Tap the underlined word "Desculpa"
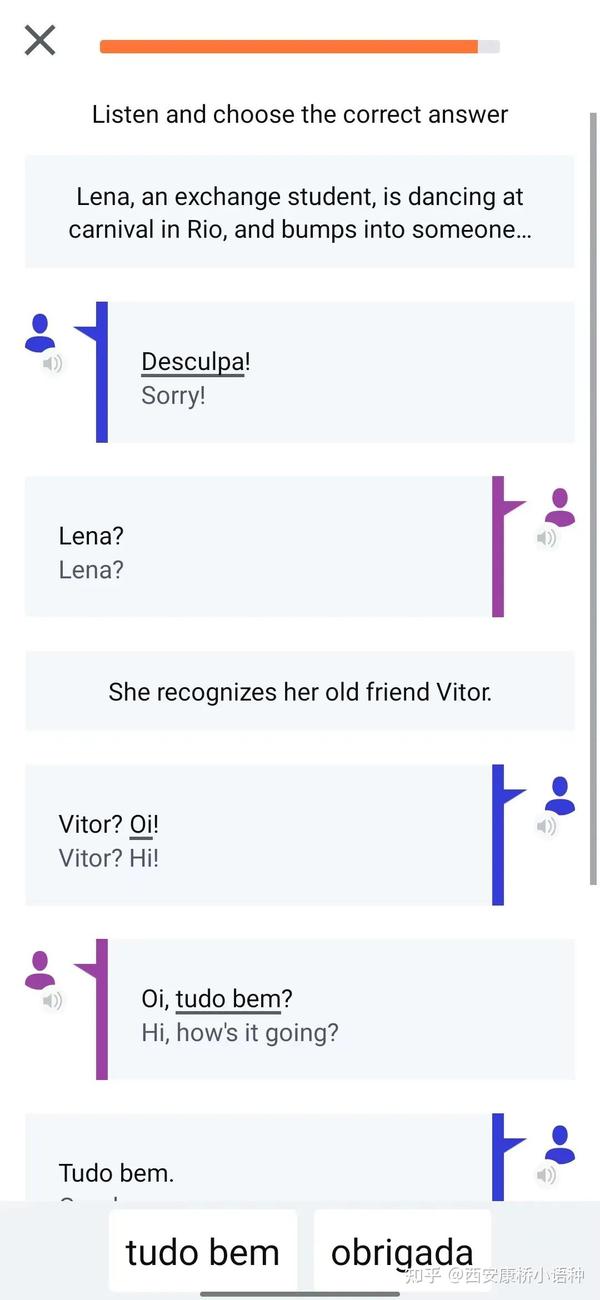This screenshot has height=1300, width=600. (193, 362)
